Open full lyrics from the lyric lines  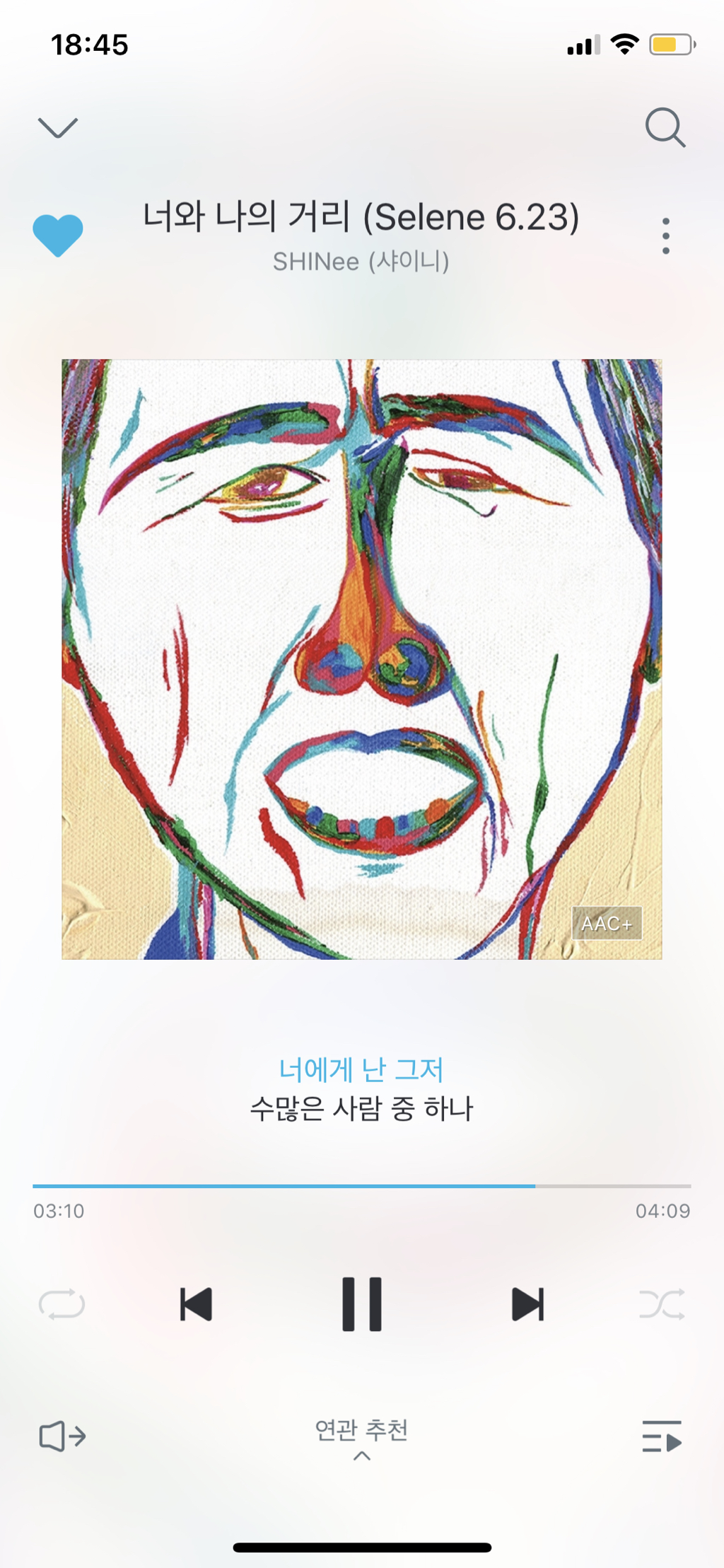coord(361,1089)
